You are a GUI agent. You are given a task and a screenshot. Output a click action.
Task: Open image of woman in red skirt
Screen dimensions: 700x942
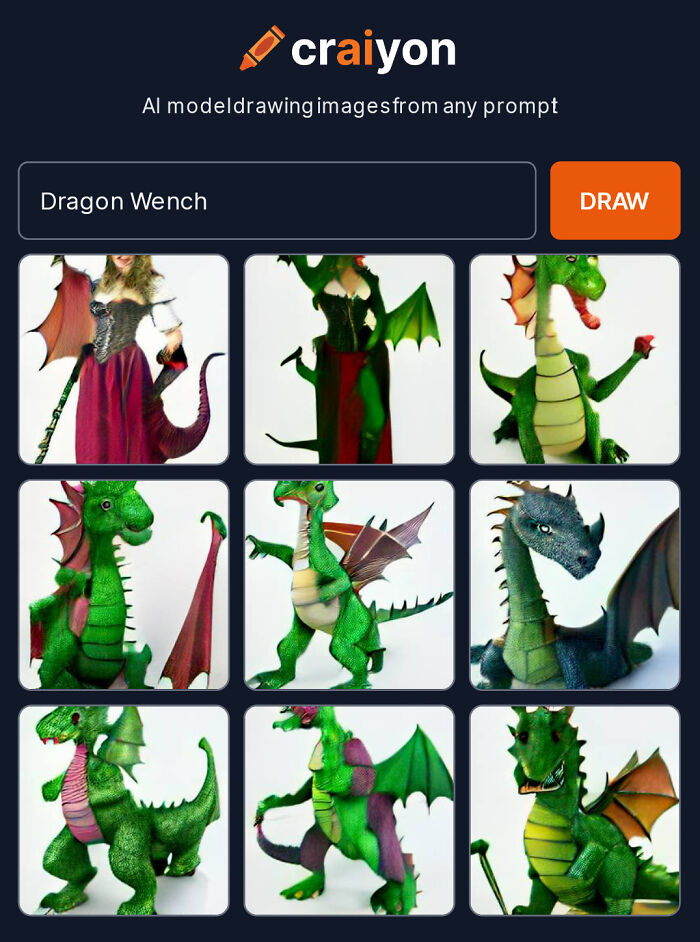124,359
